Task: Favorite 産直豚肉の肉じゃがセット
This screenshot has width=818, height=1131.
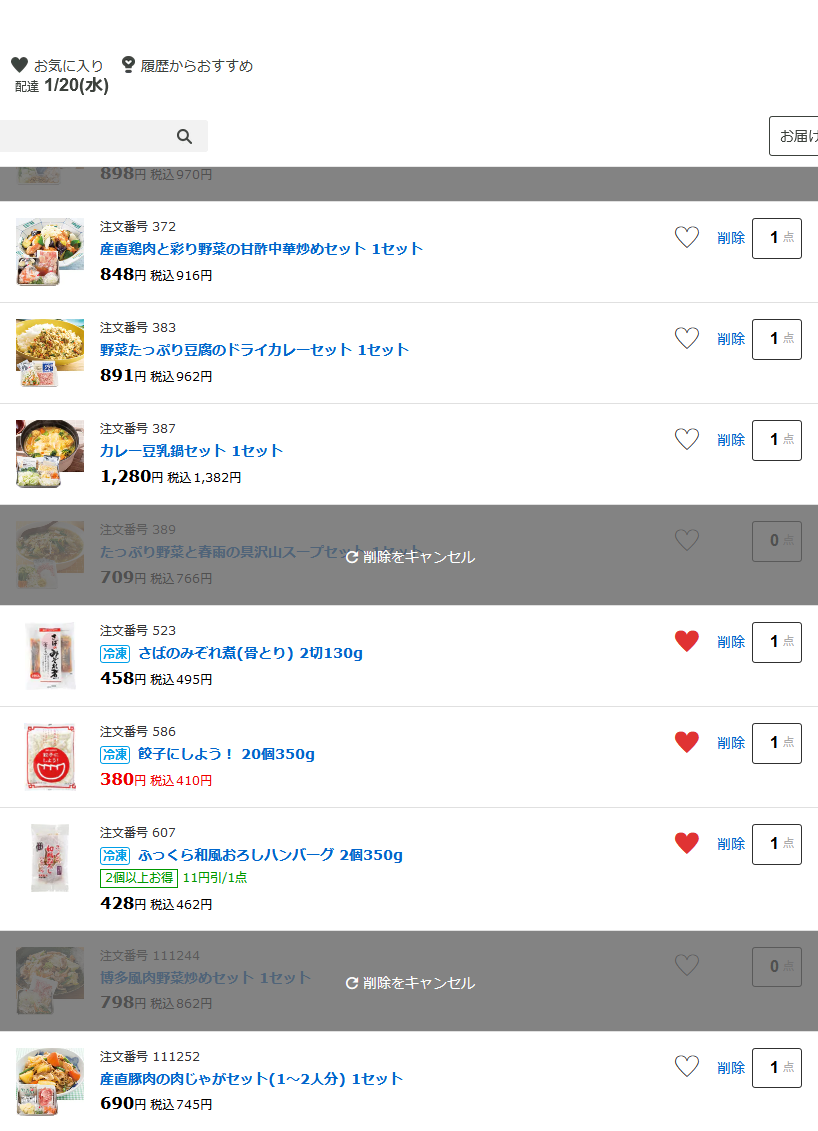Action: coord(686,1066)
